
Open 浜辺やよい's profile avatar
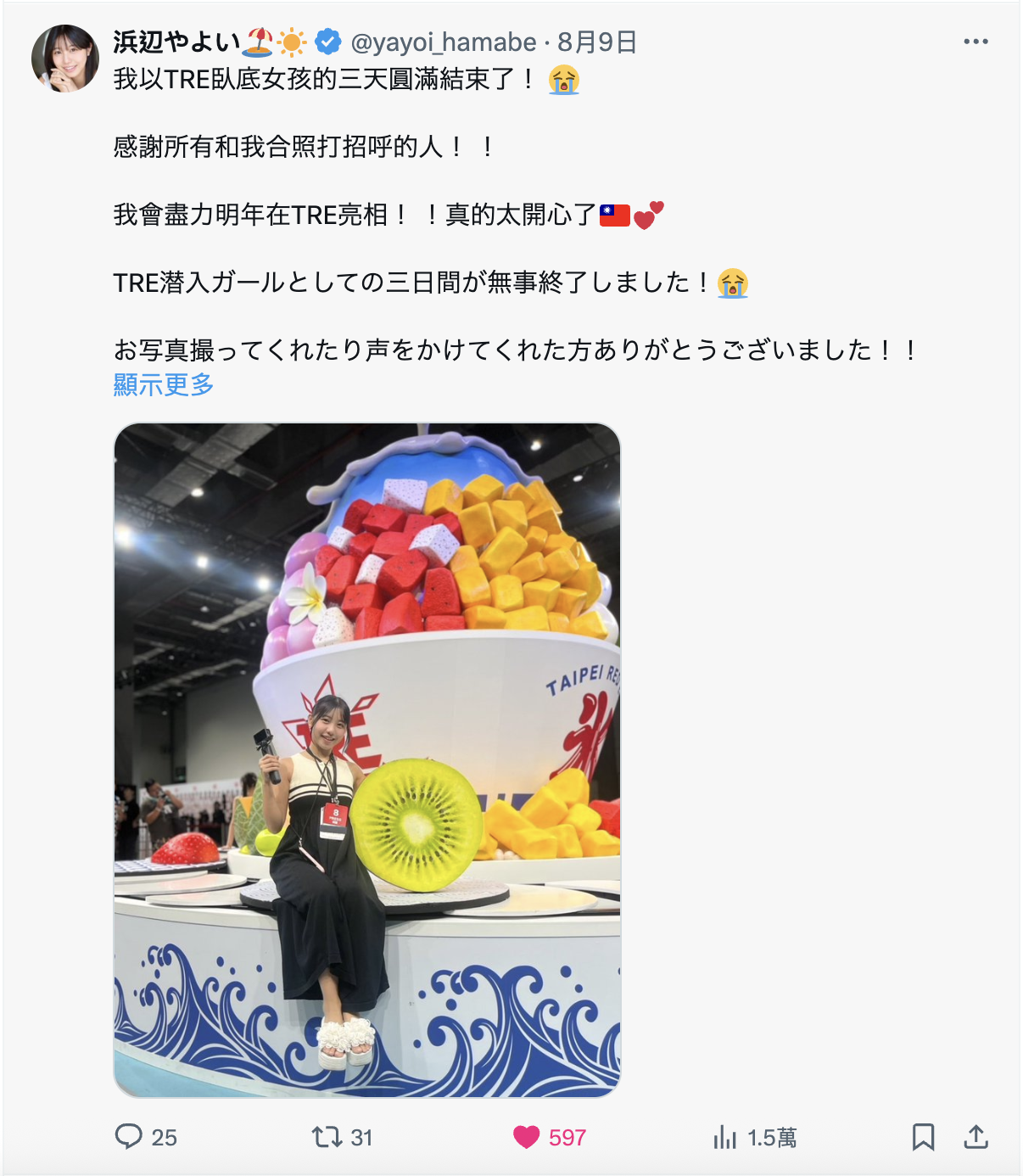(65, 58)
